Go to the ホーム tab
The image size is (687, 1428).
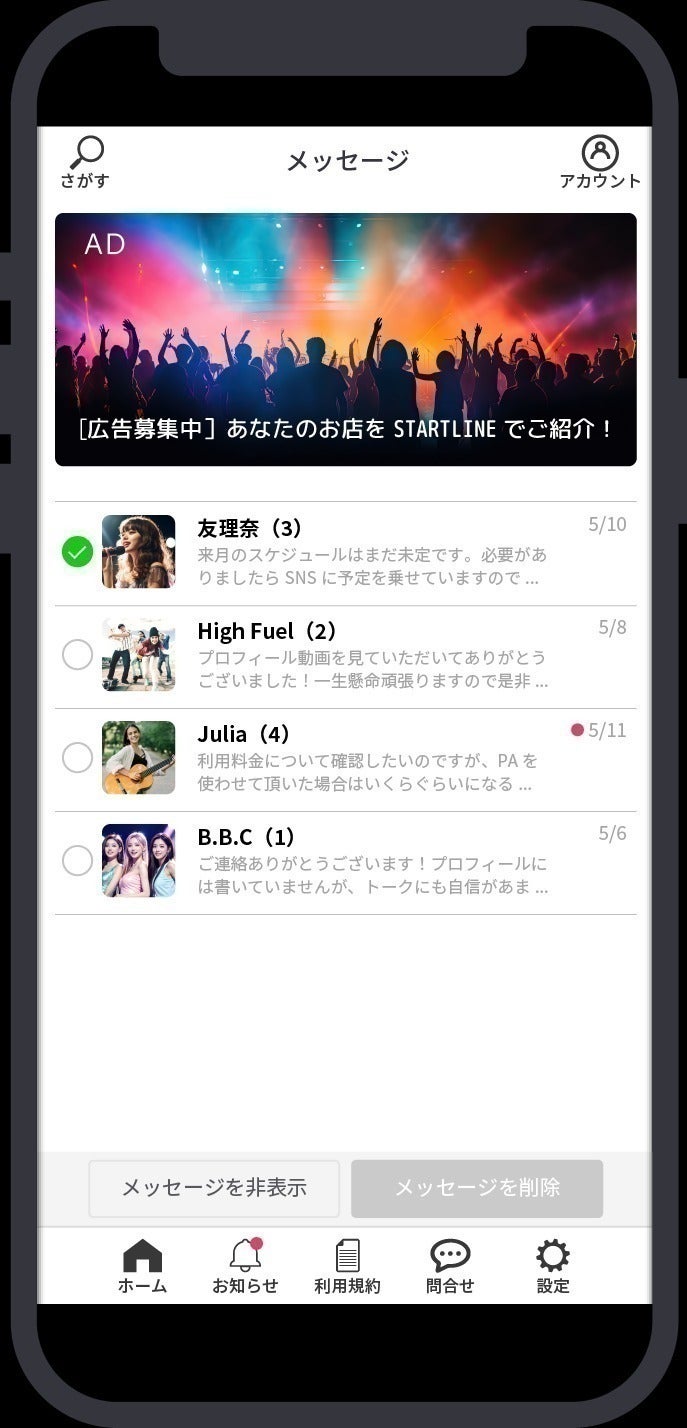tap(142, 1266)
